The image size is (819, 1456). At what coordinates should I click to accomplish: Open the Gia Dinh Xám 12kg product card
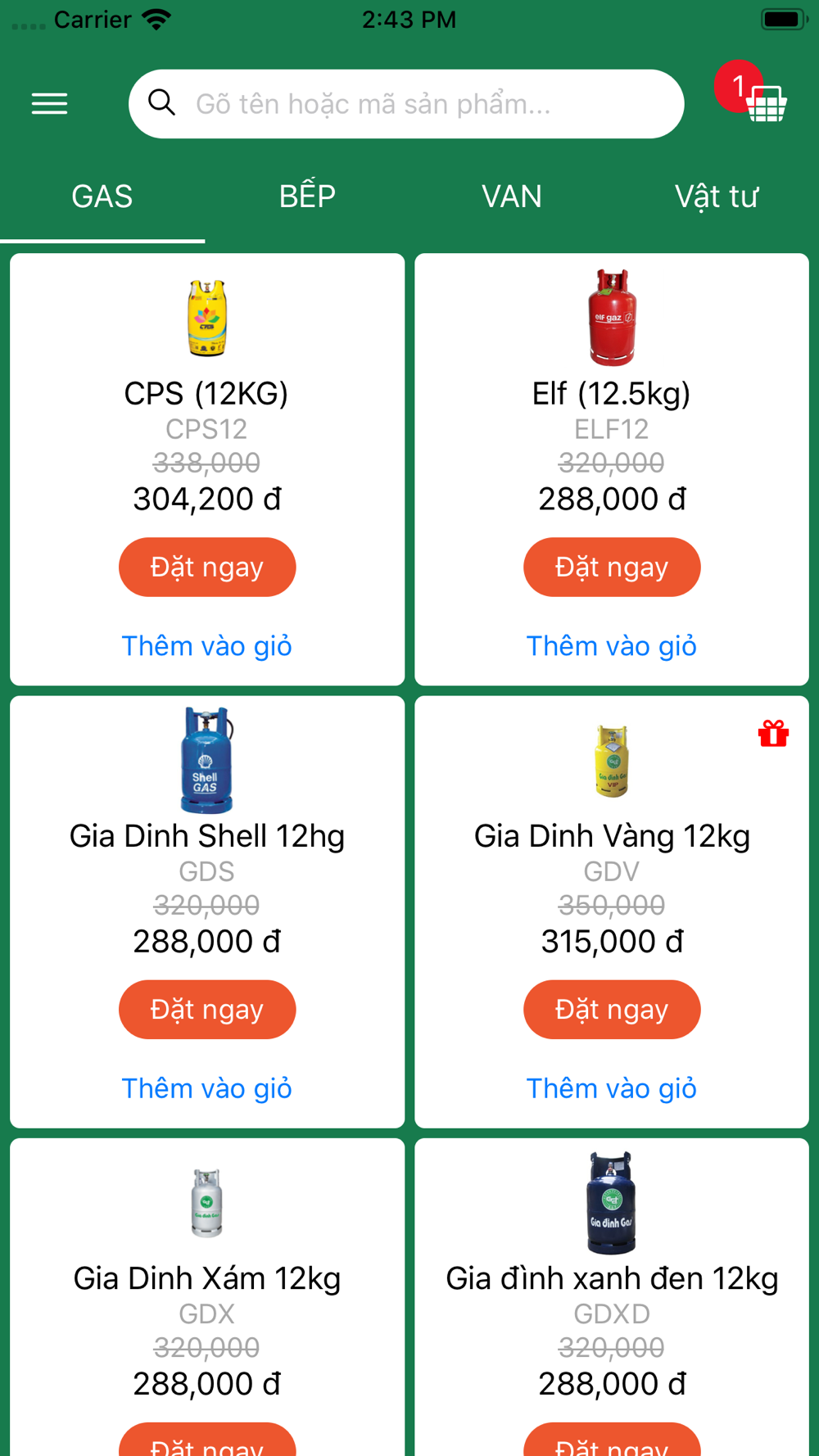[x=207, y=1297]
